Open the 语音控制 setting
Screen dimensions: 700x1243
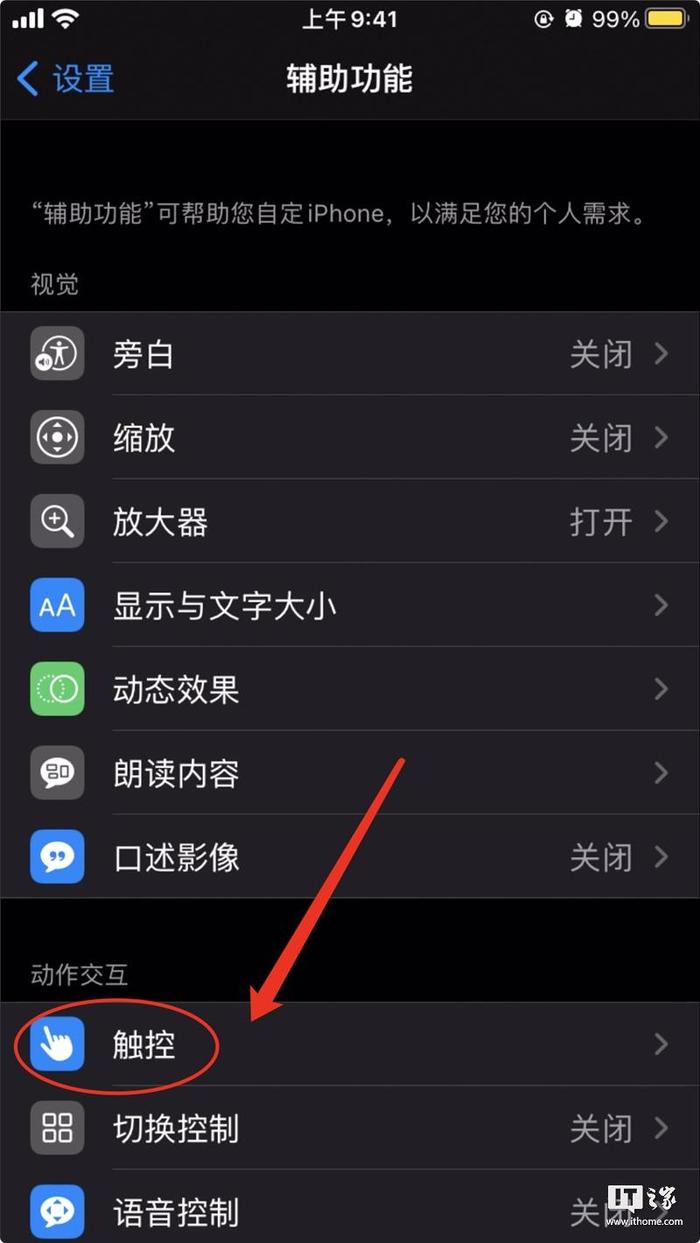350,1207
